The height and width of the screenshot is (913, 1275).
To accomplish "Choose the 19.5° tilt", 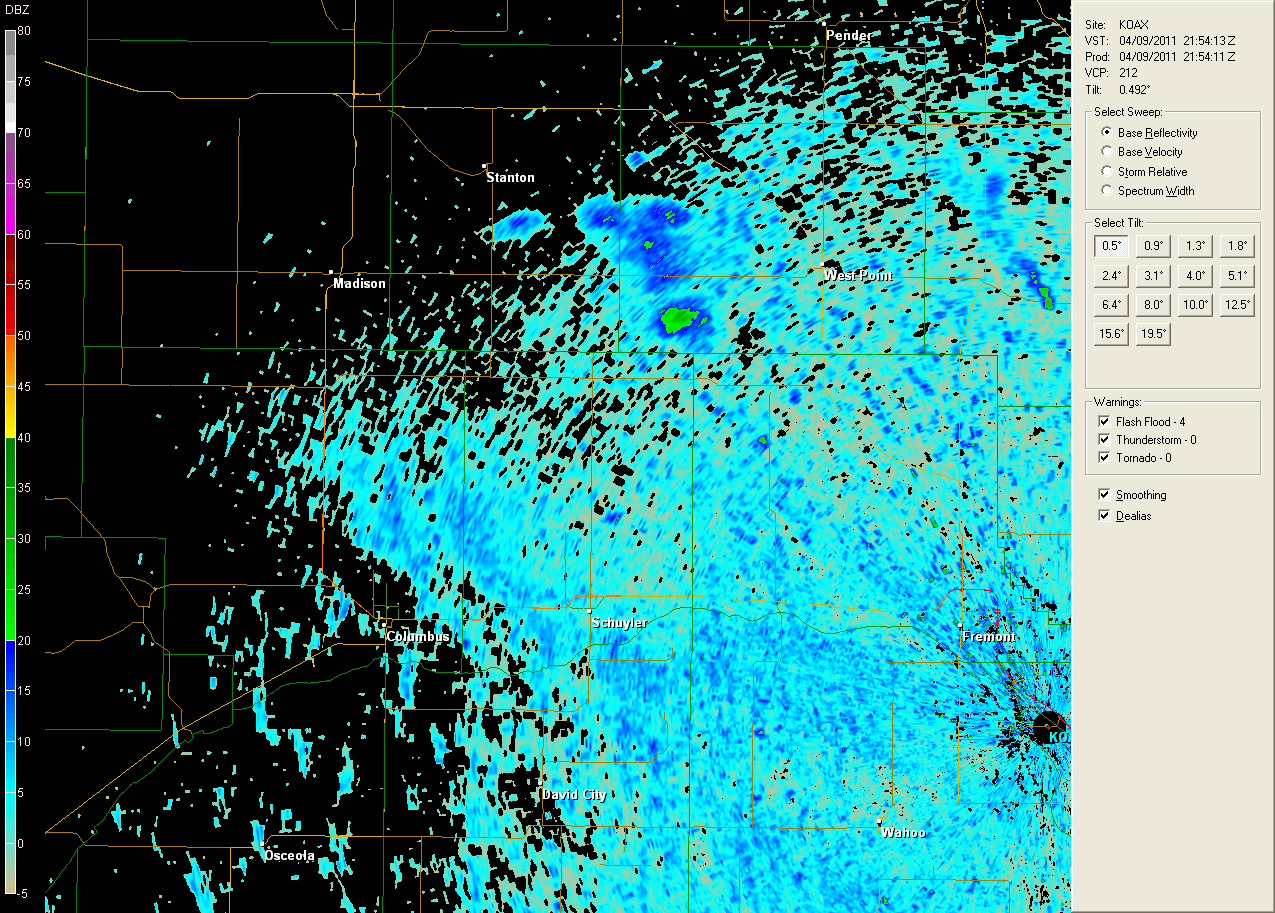I will [x=1154, y=334].
